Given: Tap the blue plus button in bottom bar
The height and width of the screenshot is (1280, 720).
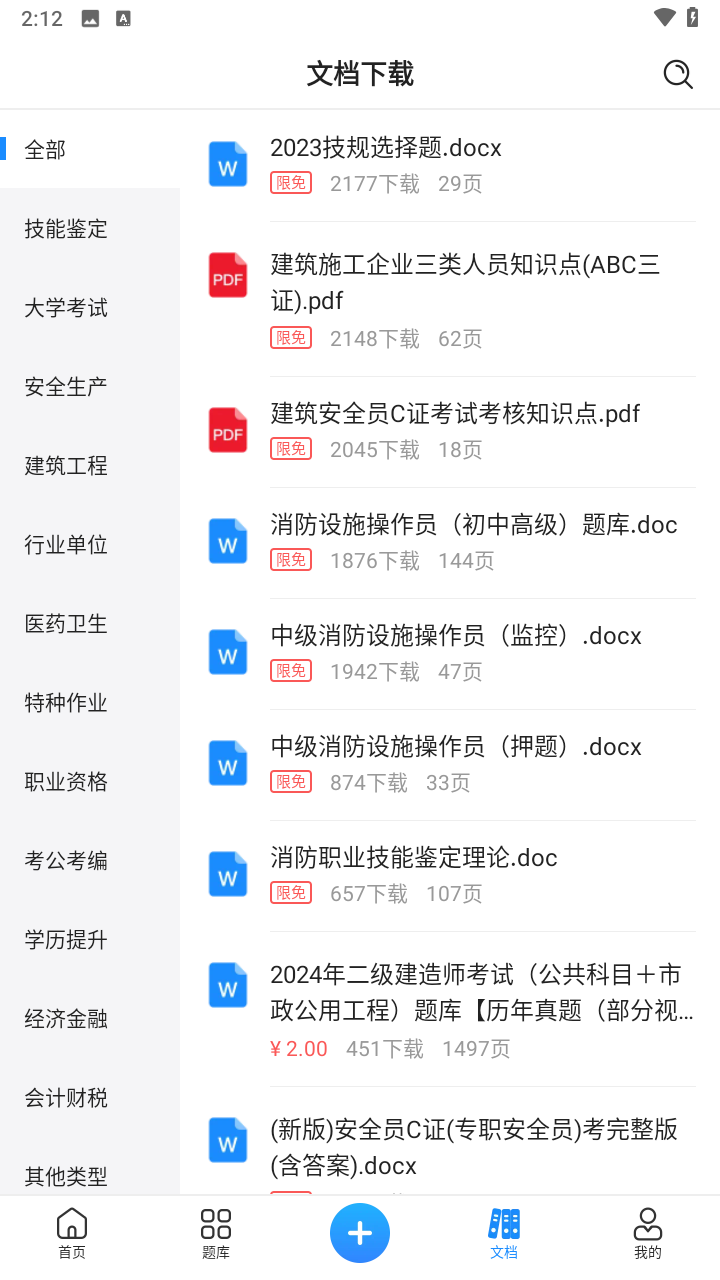Looking at the screenshot, I should point(359,1232).
